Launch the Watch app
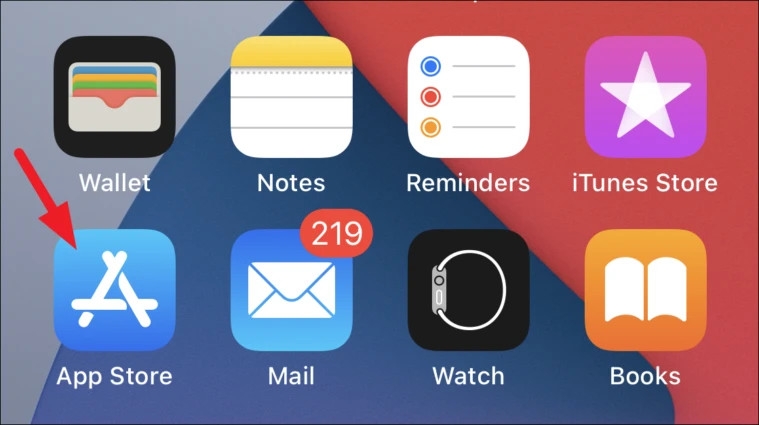The image size is (759, 425). pos(468,290)
